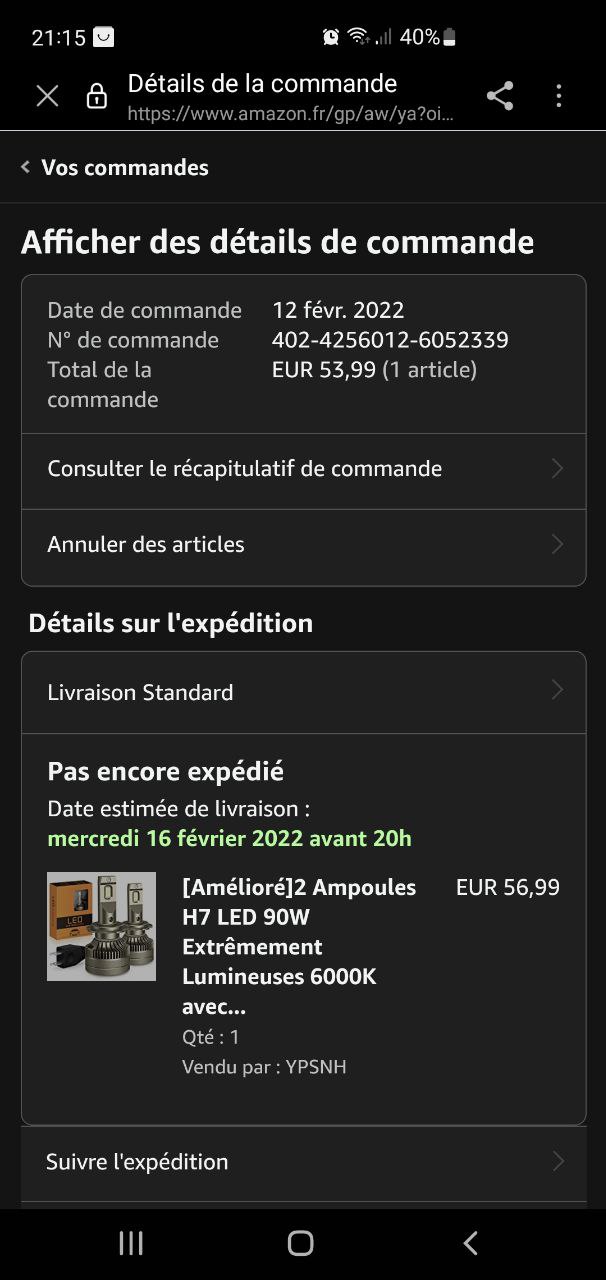
Task: Open Livraison Standard details
Action: pyautogui.click(x=303, y=692)
